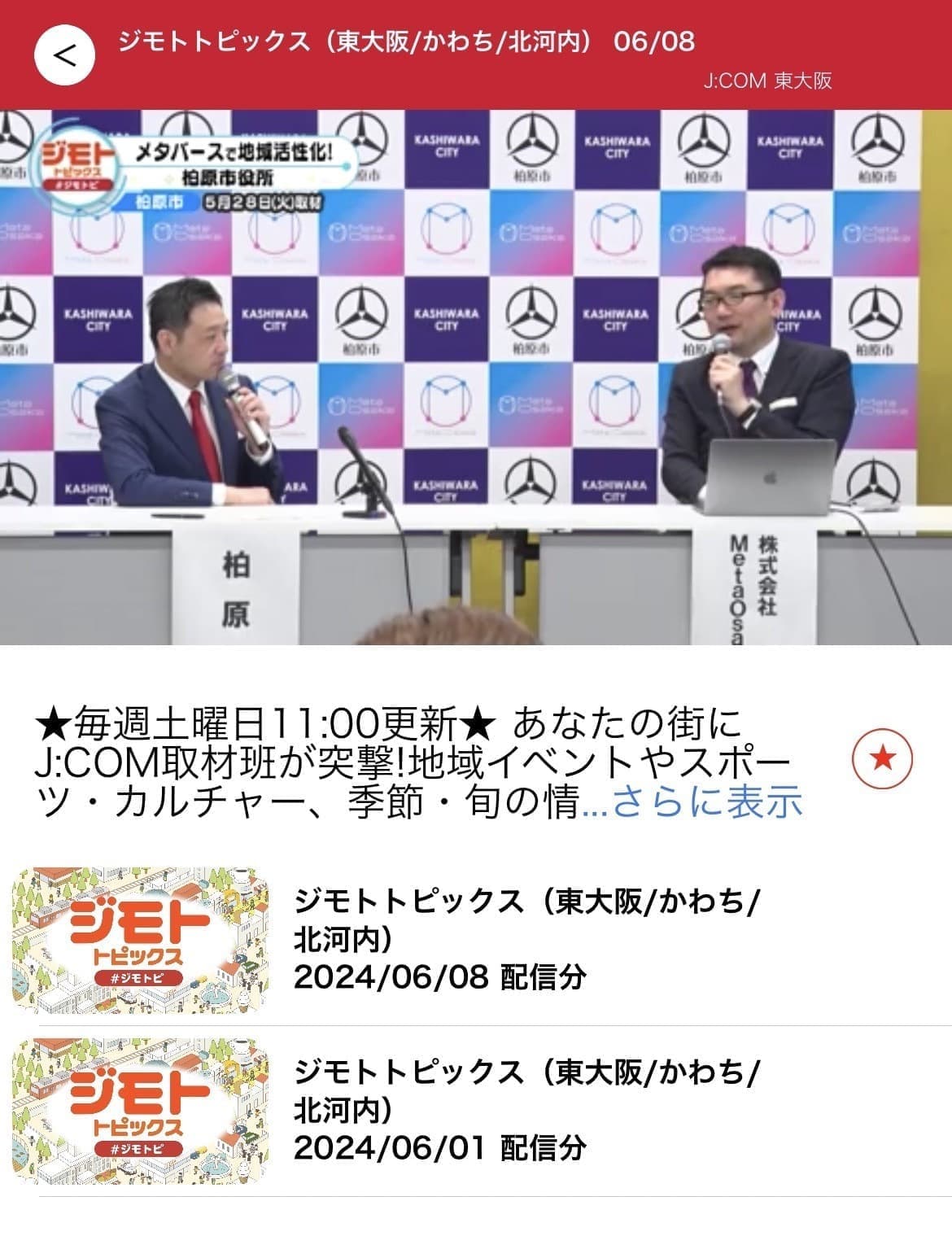Open the 2024/06/01 配信分 episode
Screen dimensions: 952x1249
pyautogui.click(x=476, y=1111)
